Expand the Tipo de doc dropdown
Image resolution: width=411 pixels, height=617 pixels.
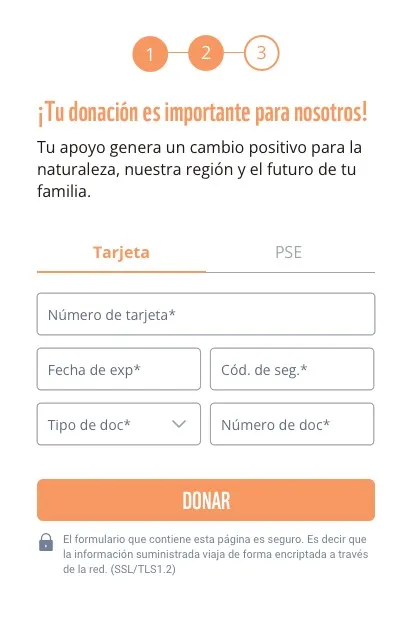118,424
